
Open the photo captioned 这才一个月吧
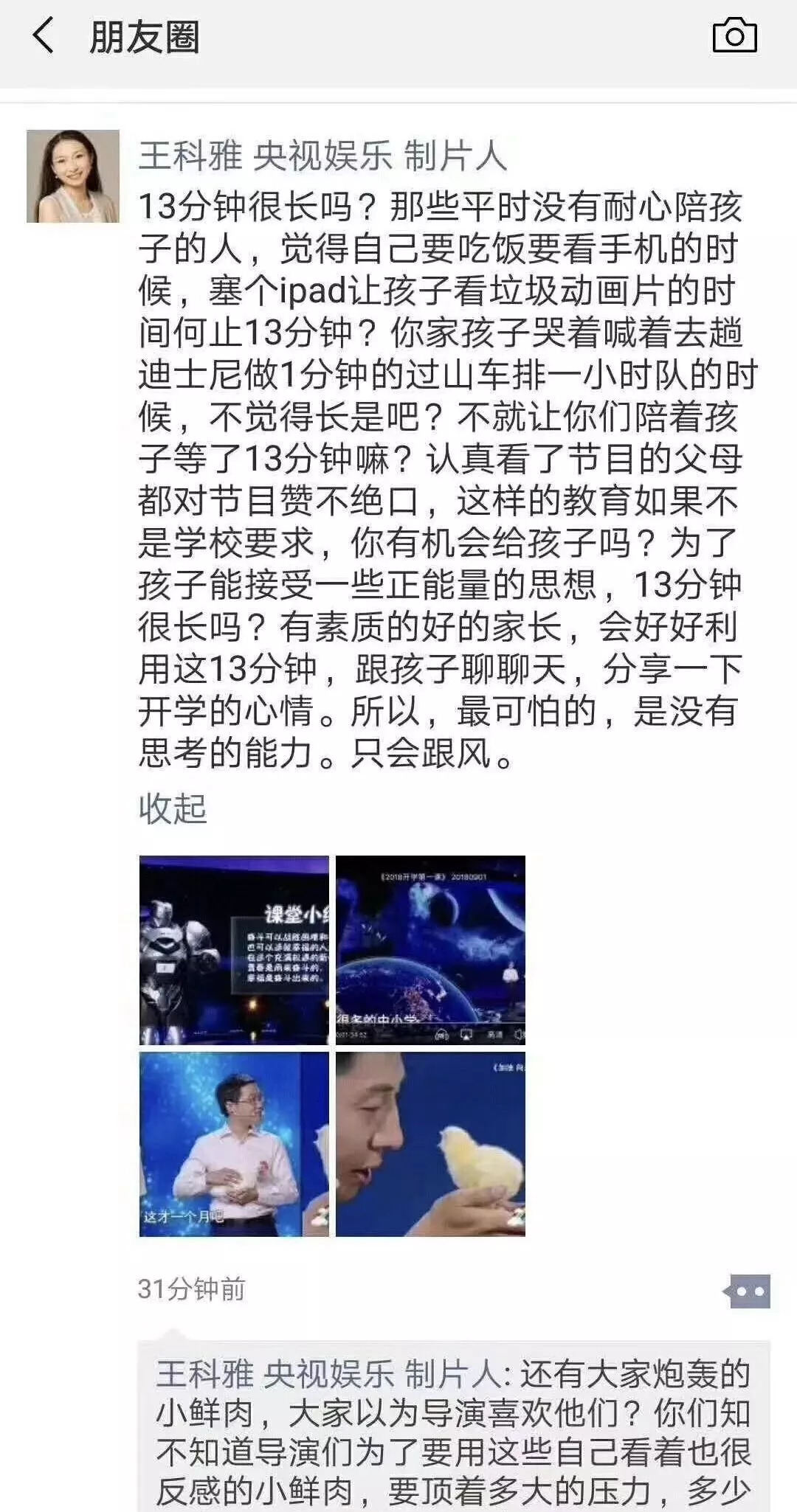(x=234, y=1144)
